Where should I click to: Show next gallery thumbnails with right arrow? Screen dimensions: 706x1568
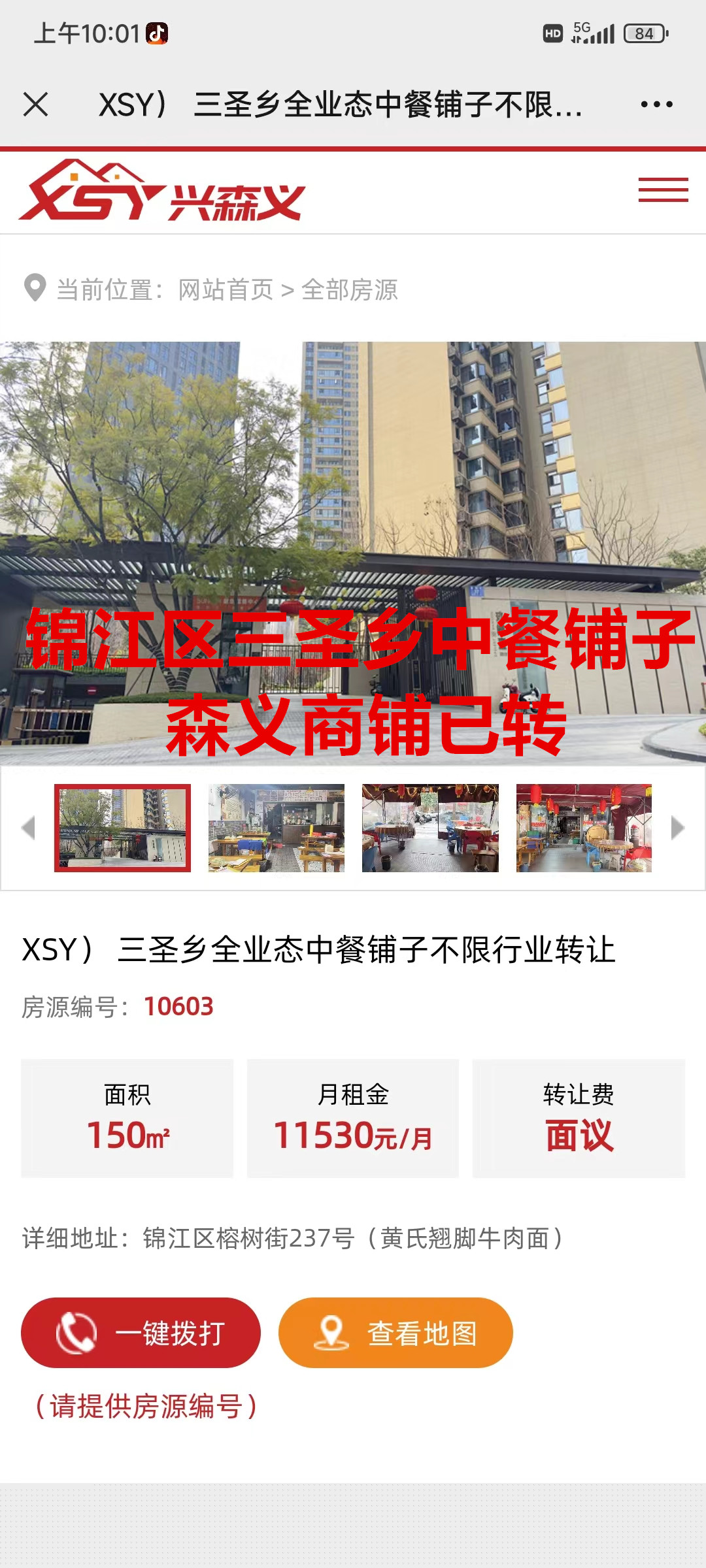coord(677,828)
